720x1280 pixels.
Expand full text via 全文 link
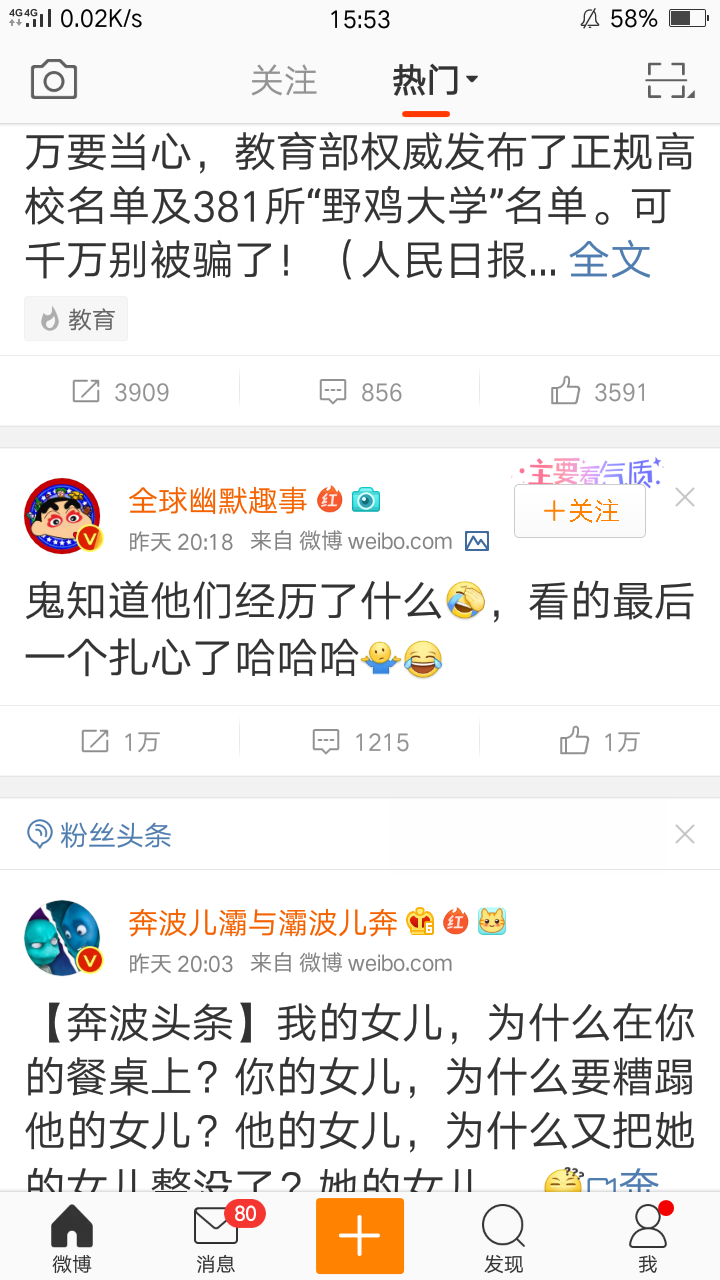pos(610,261)
